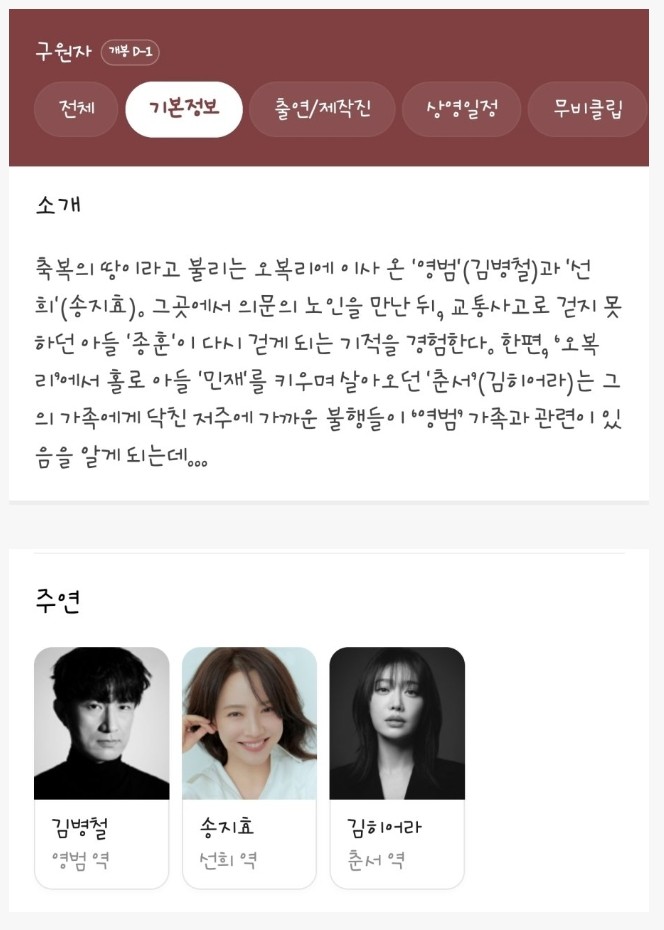Image resolution: width=664 pixels, height=930 pixels.
Task: Select the 기본정보 tab
Action: click(184, 109)
